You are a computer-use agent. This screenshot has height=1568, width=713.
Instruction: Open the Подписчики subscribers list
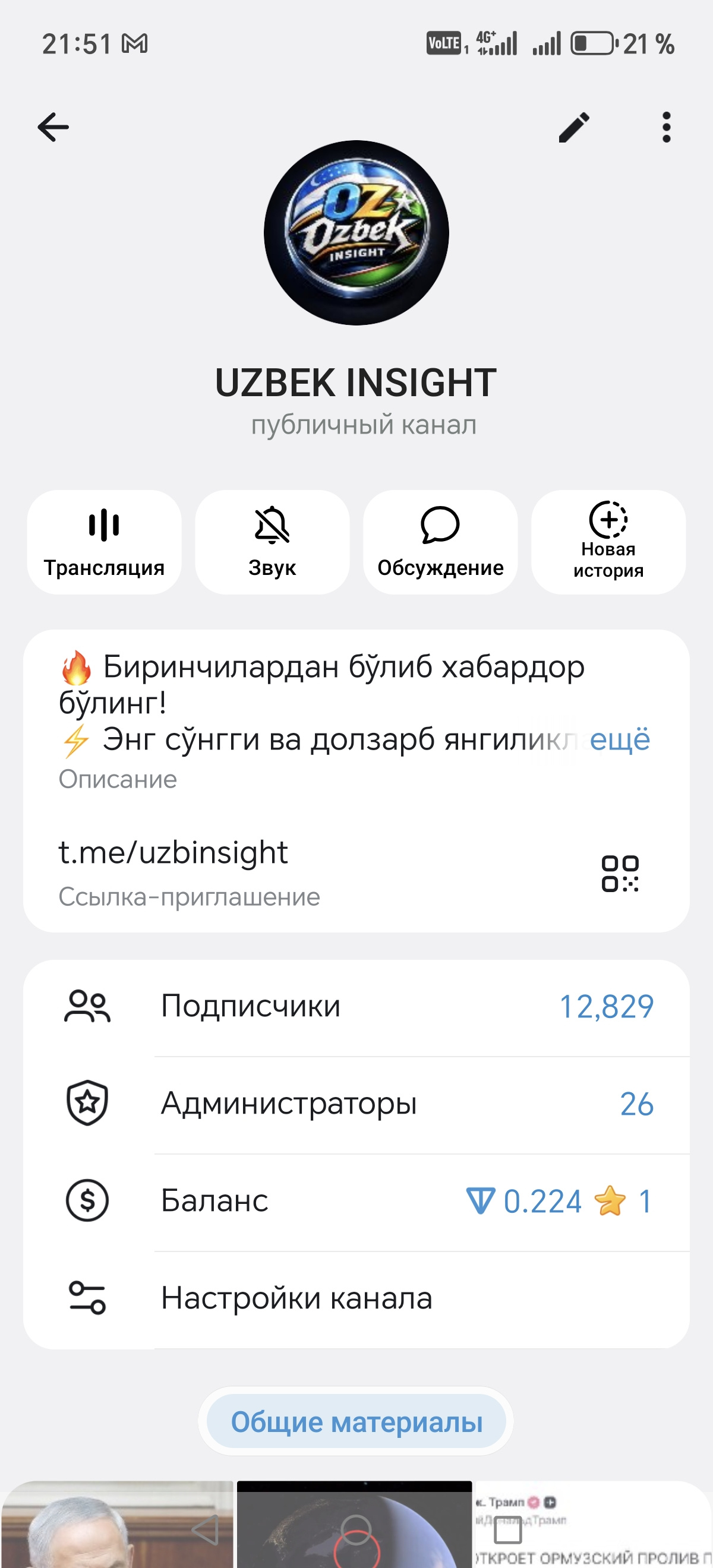coord(356,1007)
